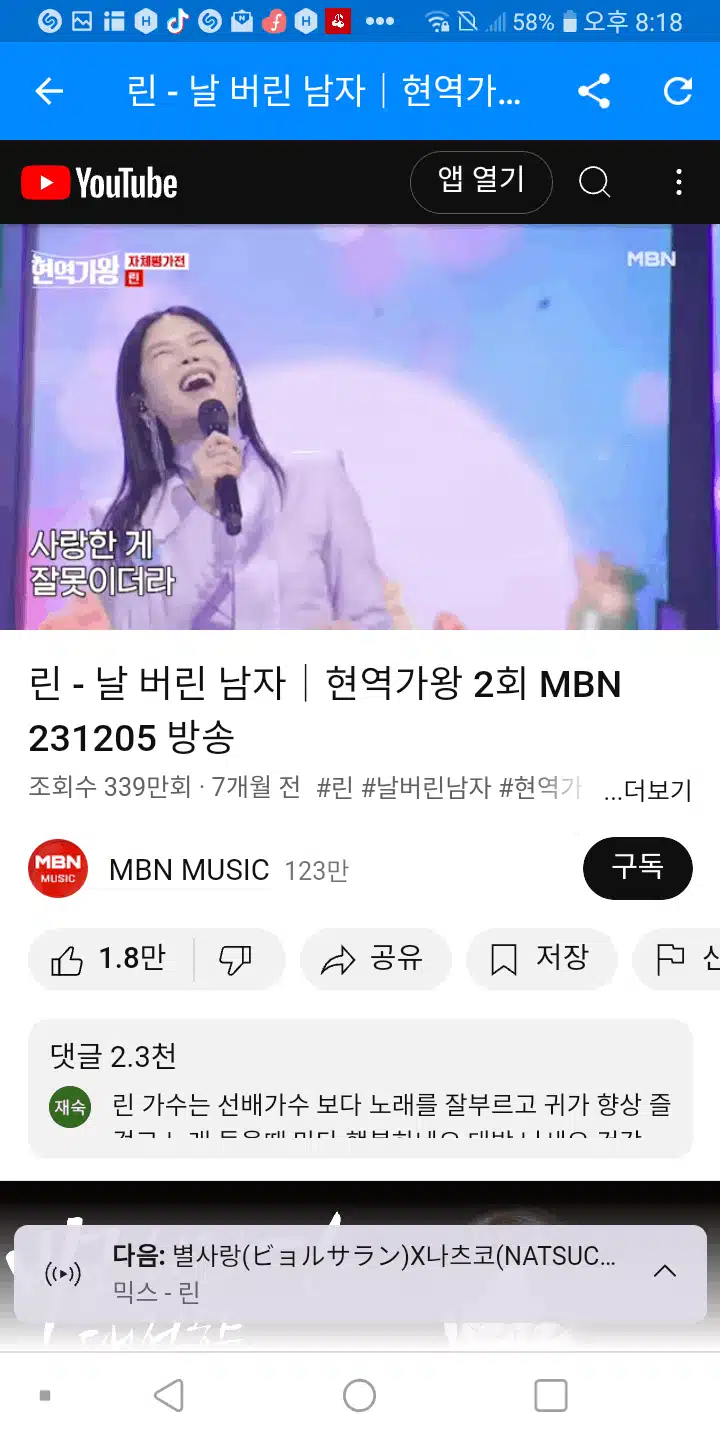This screenshot has height=1440, width=720.
Task: Open the MBN MUSIC channel
Action: (188, 870)
